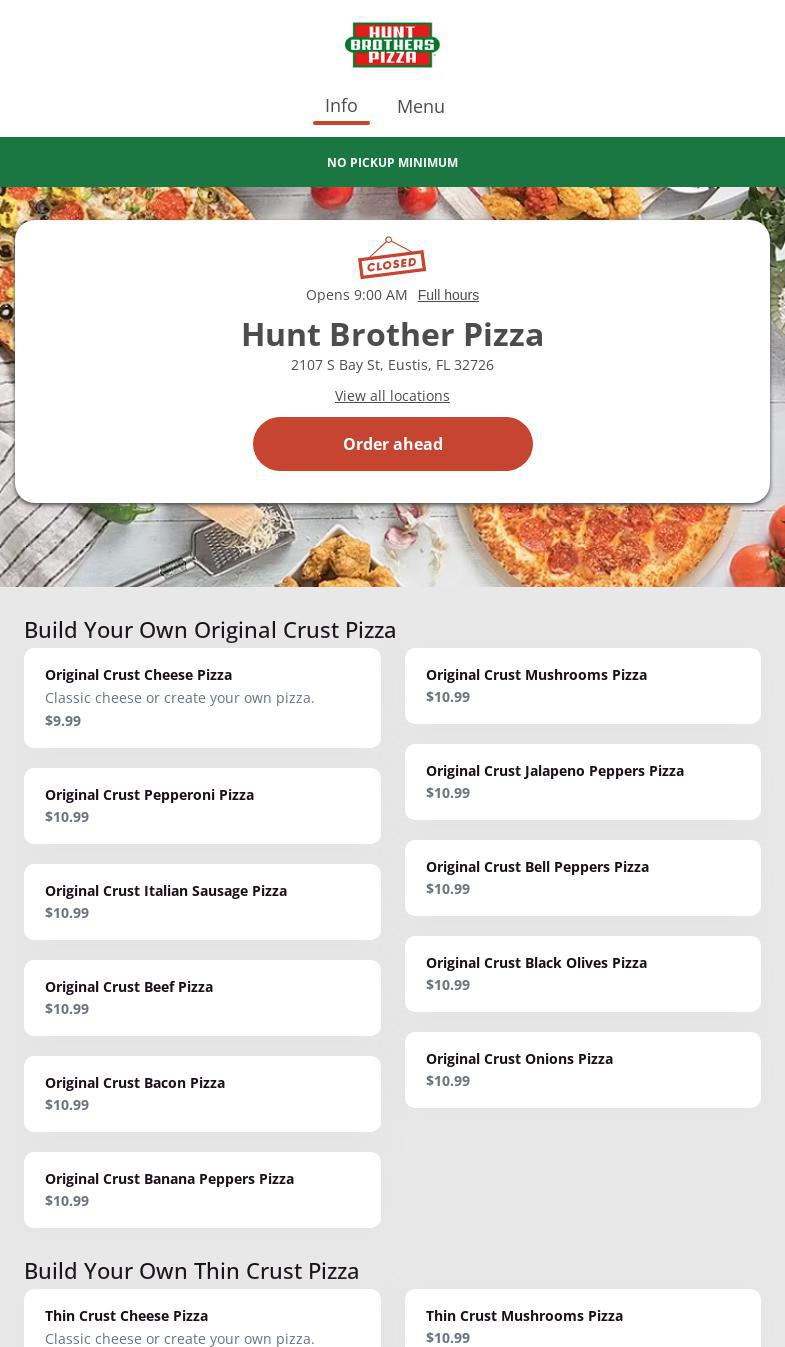The height and width of the screenshot is (1347, 785).
Task: Open the Full hours link
Action: [x=448, y=295]
